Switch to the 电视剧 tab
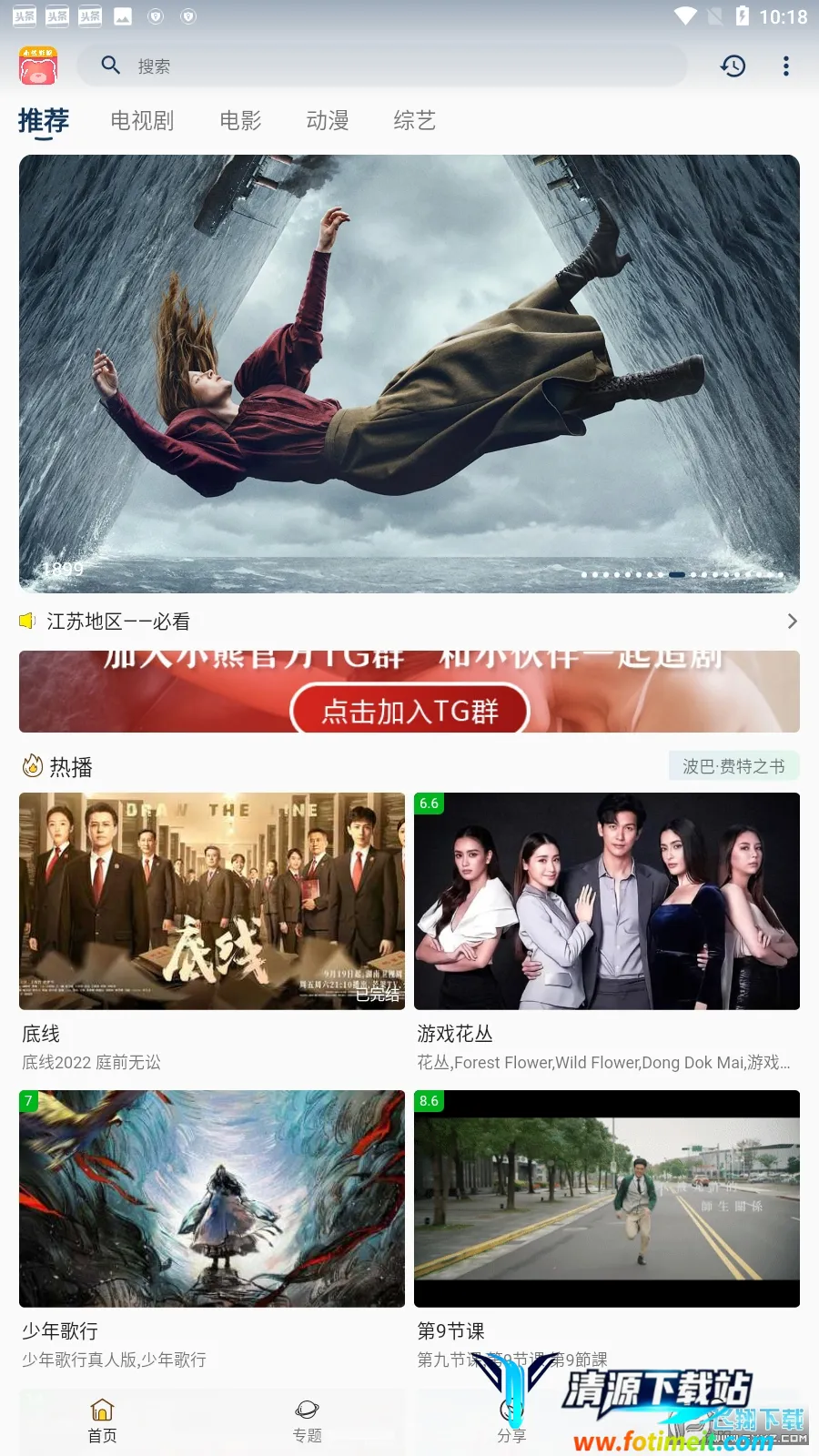Image resolution: width=819 pixels, height=1456 pixels. pos(142,121)
